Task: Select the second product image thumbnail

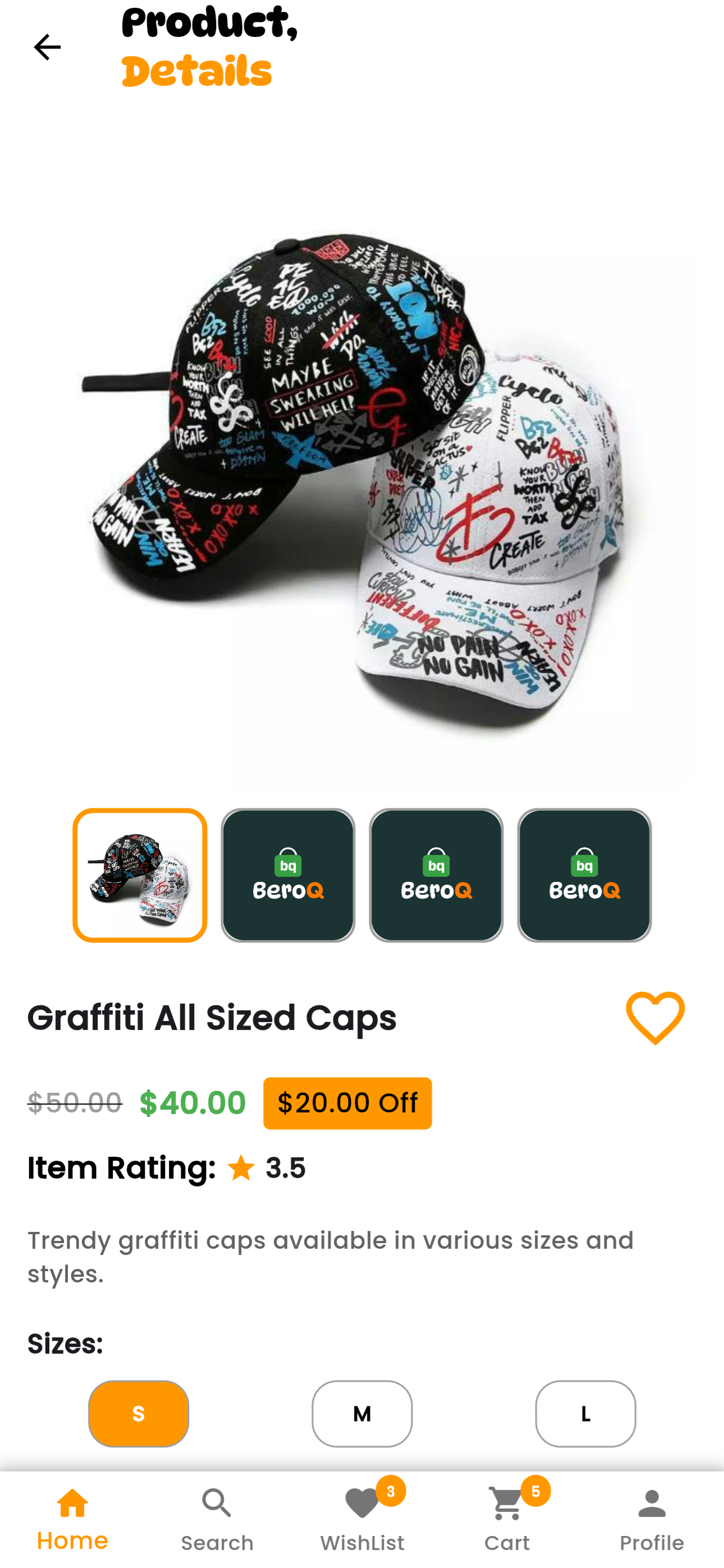Action: (x=287, y=875)
